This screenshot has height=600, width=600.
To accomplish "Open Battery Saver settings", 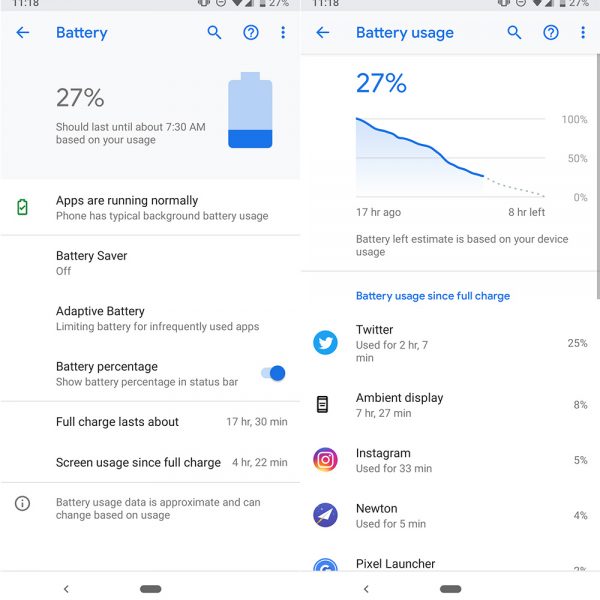I will pos(150,262).
